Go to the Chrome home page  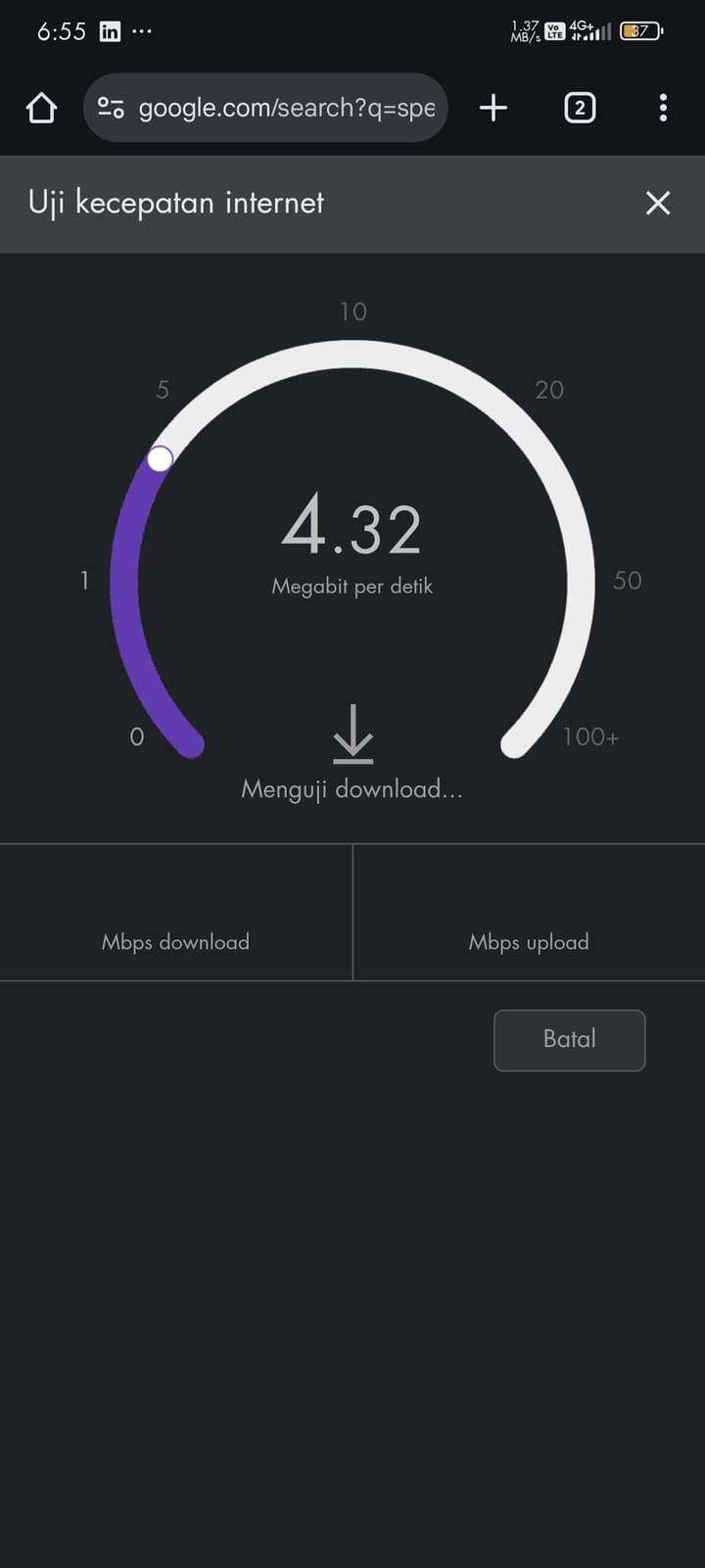click(41, 108)
